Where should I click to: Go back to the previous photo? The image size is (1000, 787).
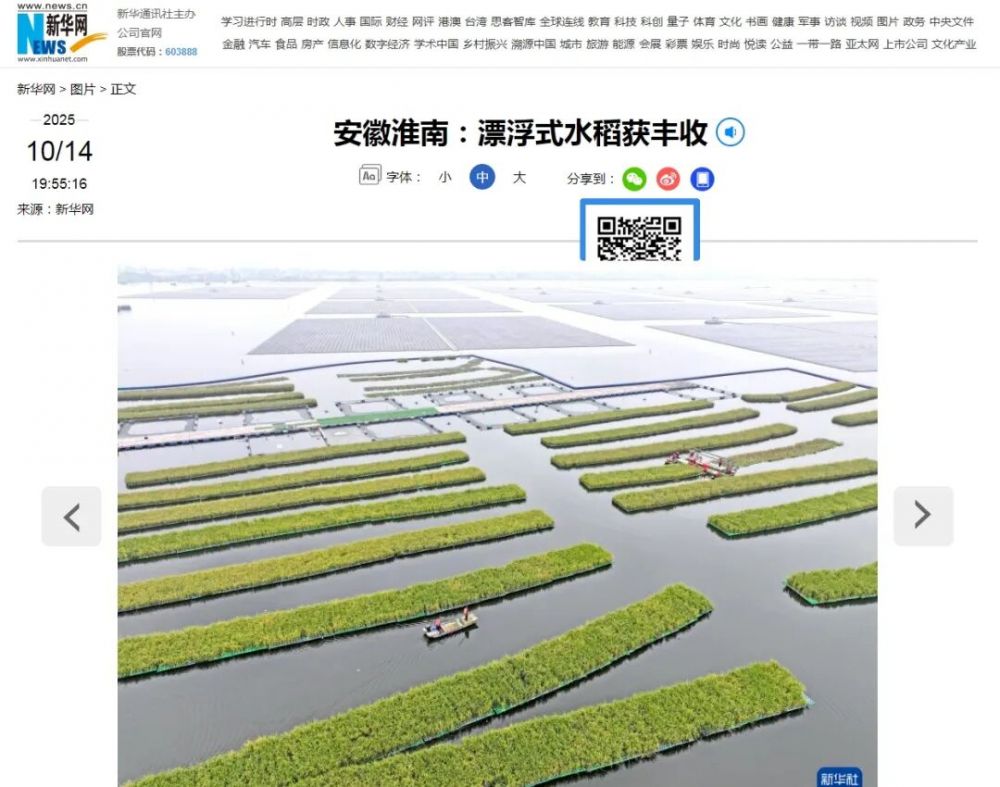point(71,516)
